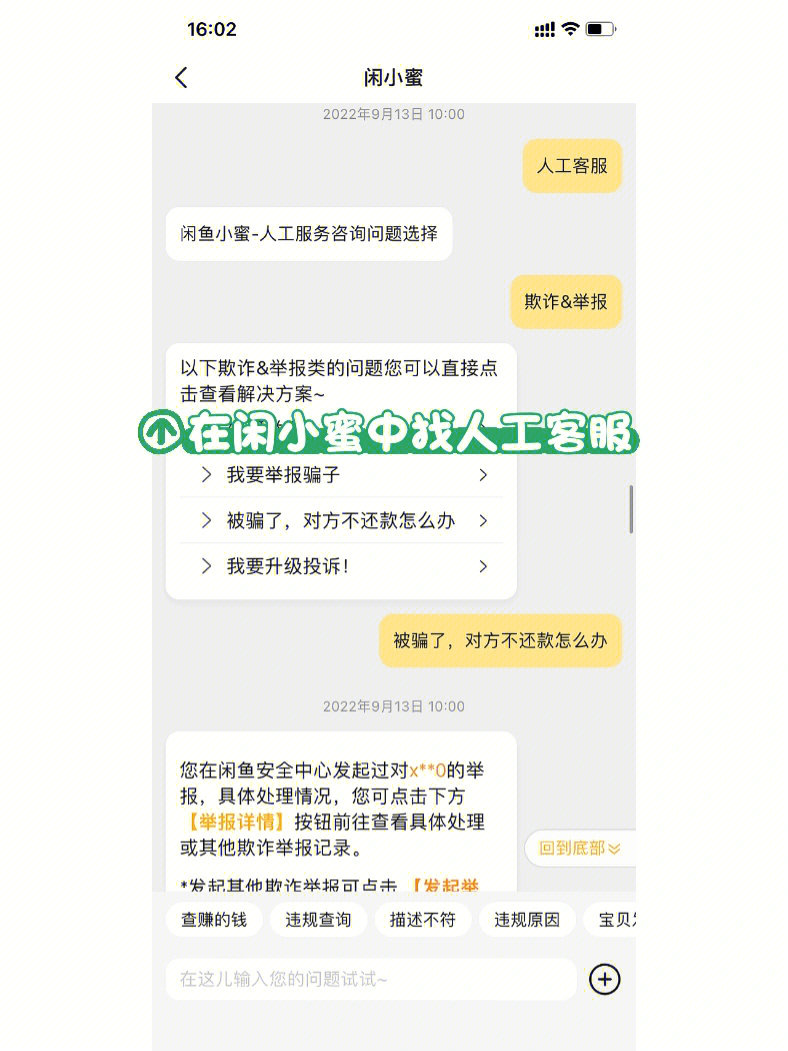Image resolution: width=788 pixels, height=1051 pixels.
Task: Jump down with 回到底部 button
Action: [x=579, y=848]
